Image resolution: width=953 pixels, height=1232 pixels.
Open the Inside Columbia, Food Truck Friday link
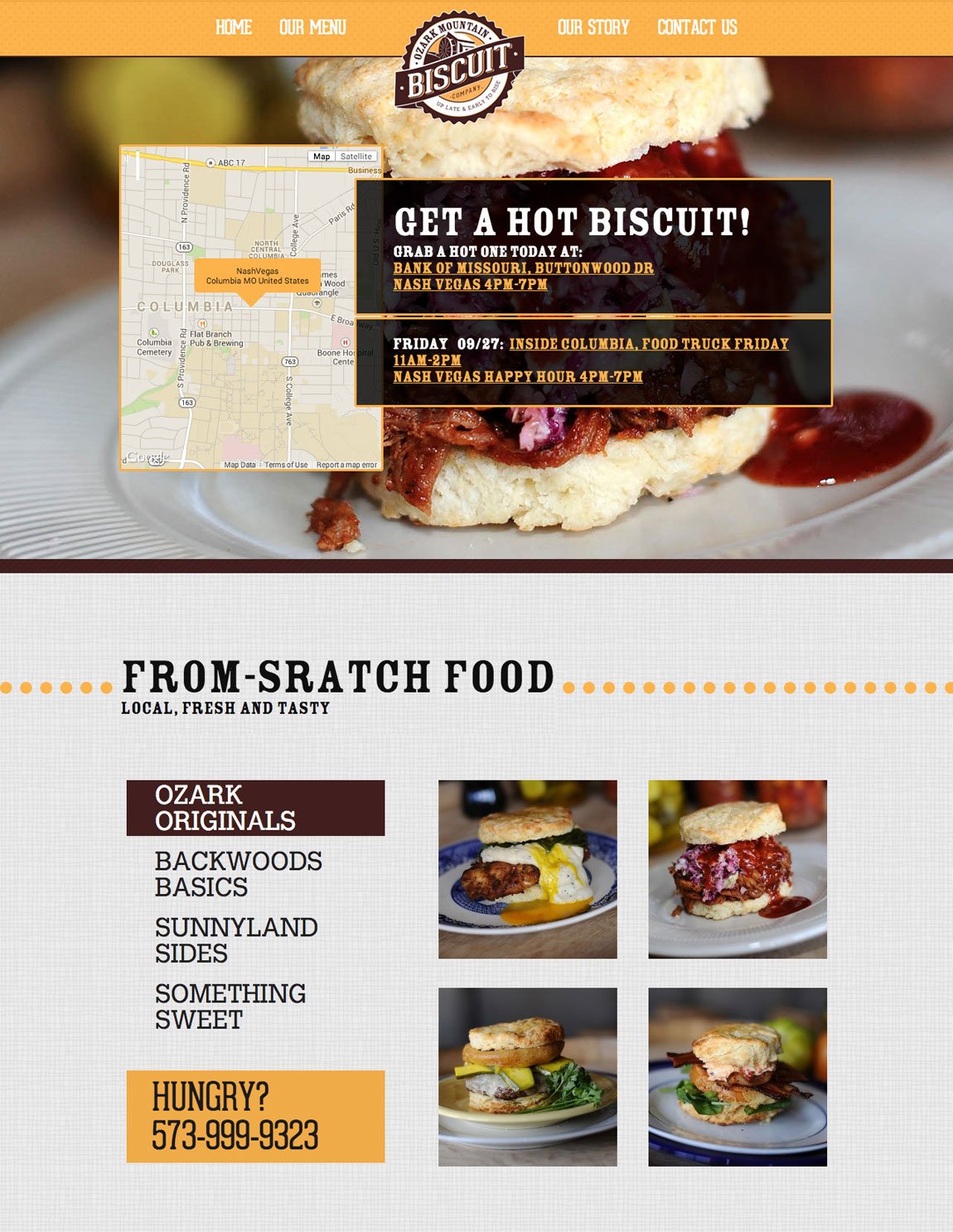tap(650, 341)
